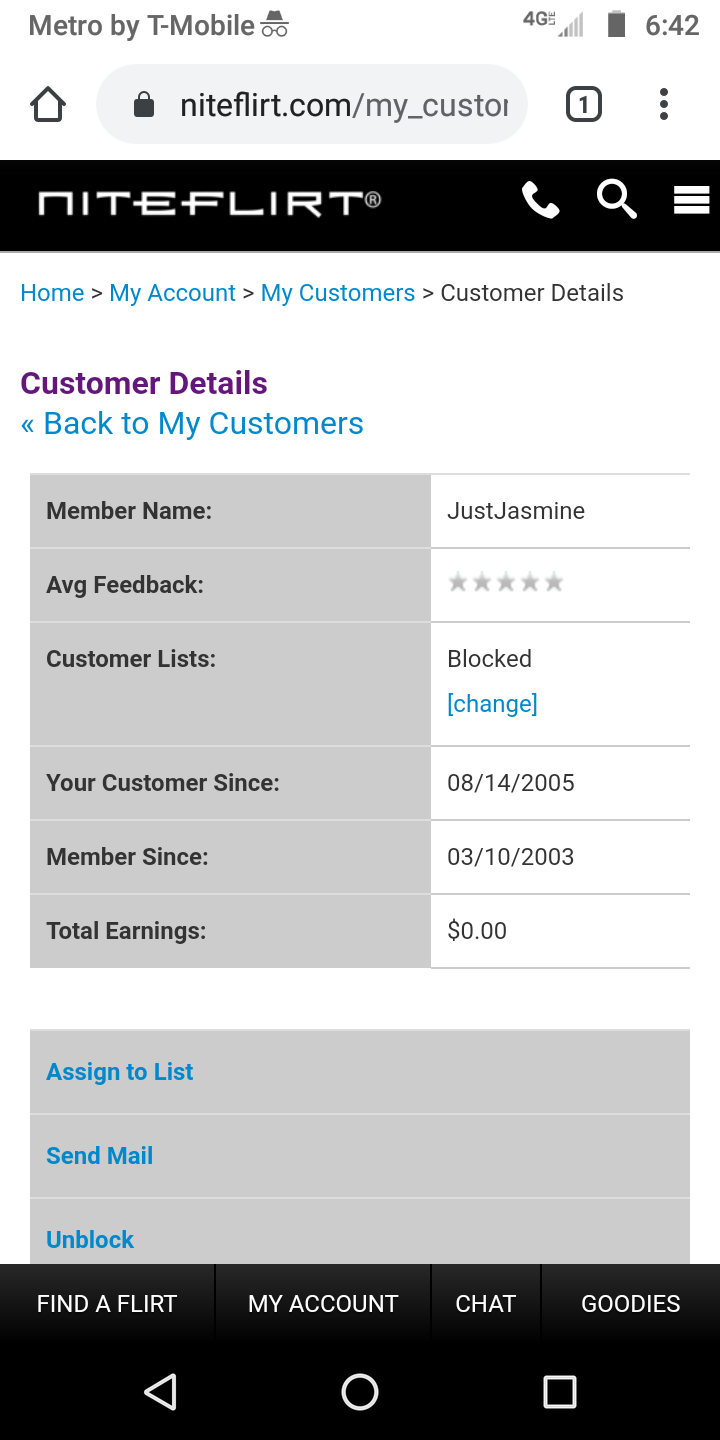Open the GOODIES section
The height and width of the screenshot is (1440, 720).
[630, 1303]
